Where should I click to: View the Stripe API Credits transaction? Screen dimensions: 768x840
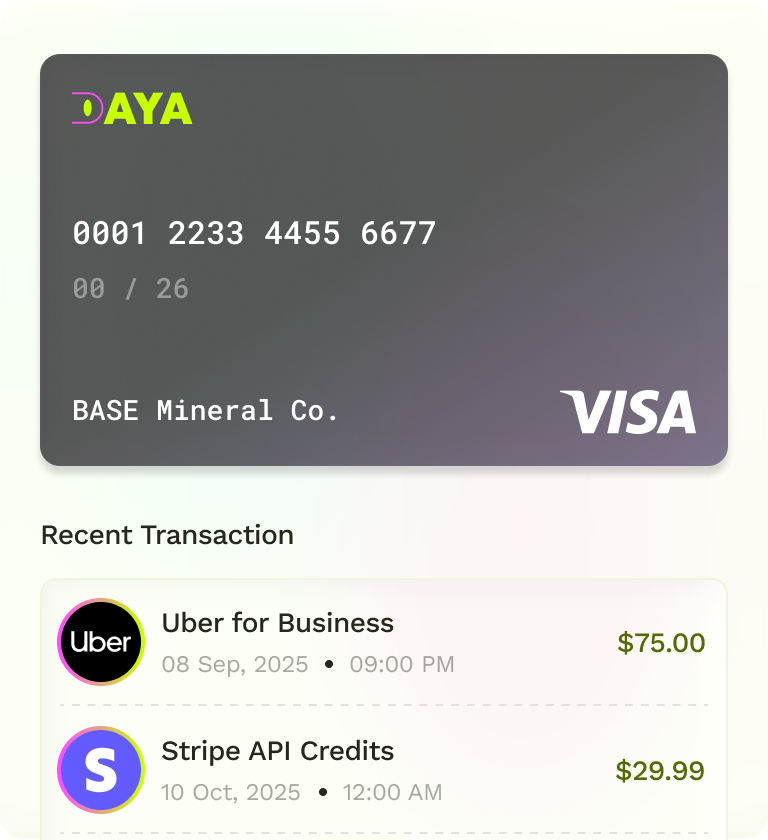384,770
